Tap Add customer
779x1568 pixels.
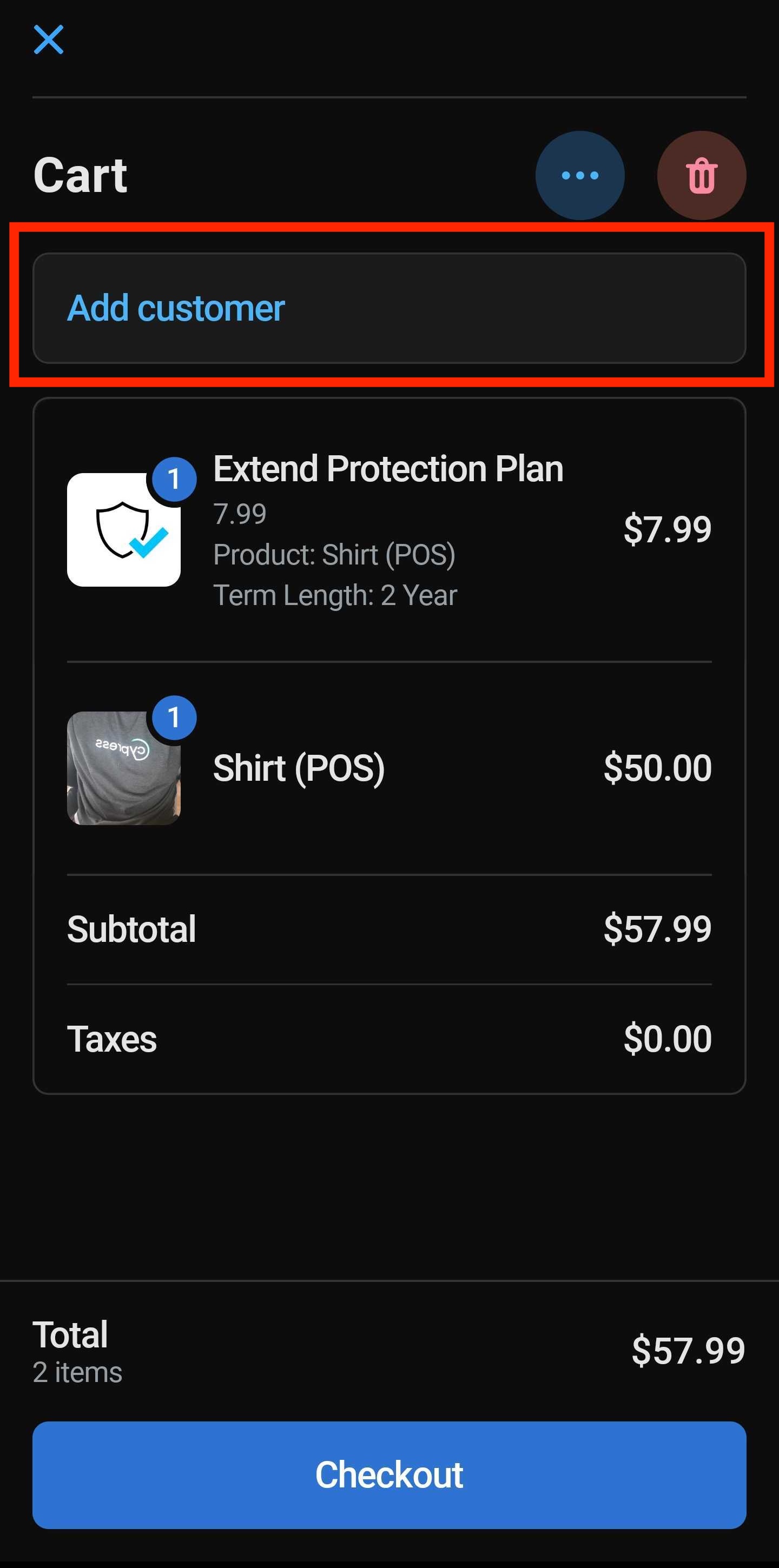(388, 308)
